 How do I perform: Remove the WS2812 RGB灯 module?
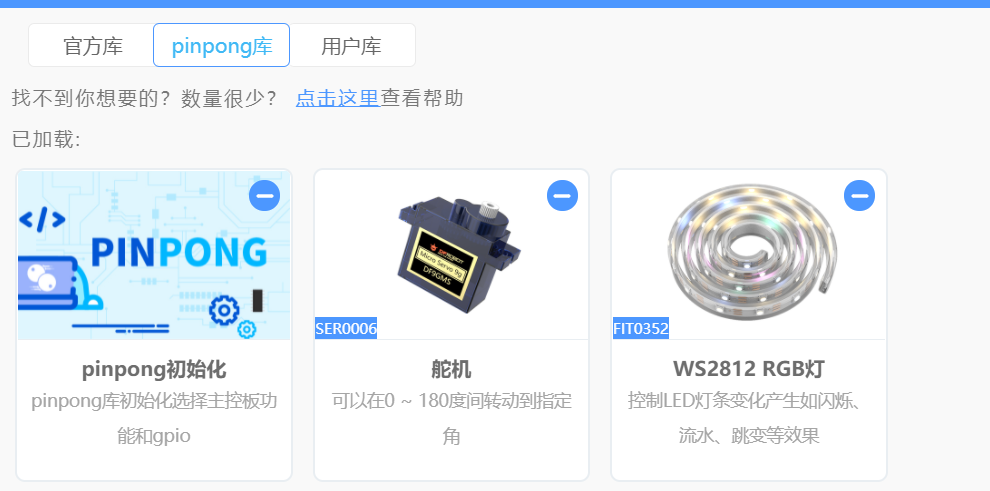tap(859, 196)
